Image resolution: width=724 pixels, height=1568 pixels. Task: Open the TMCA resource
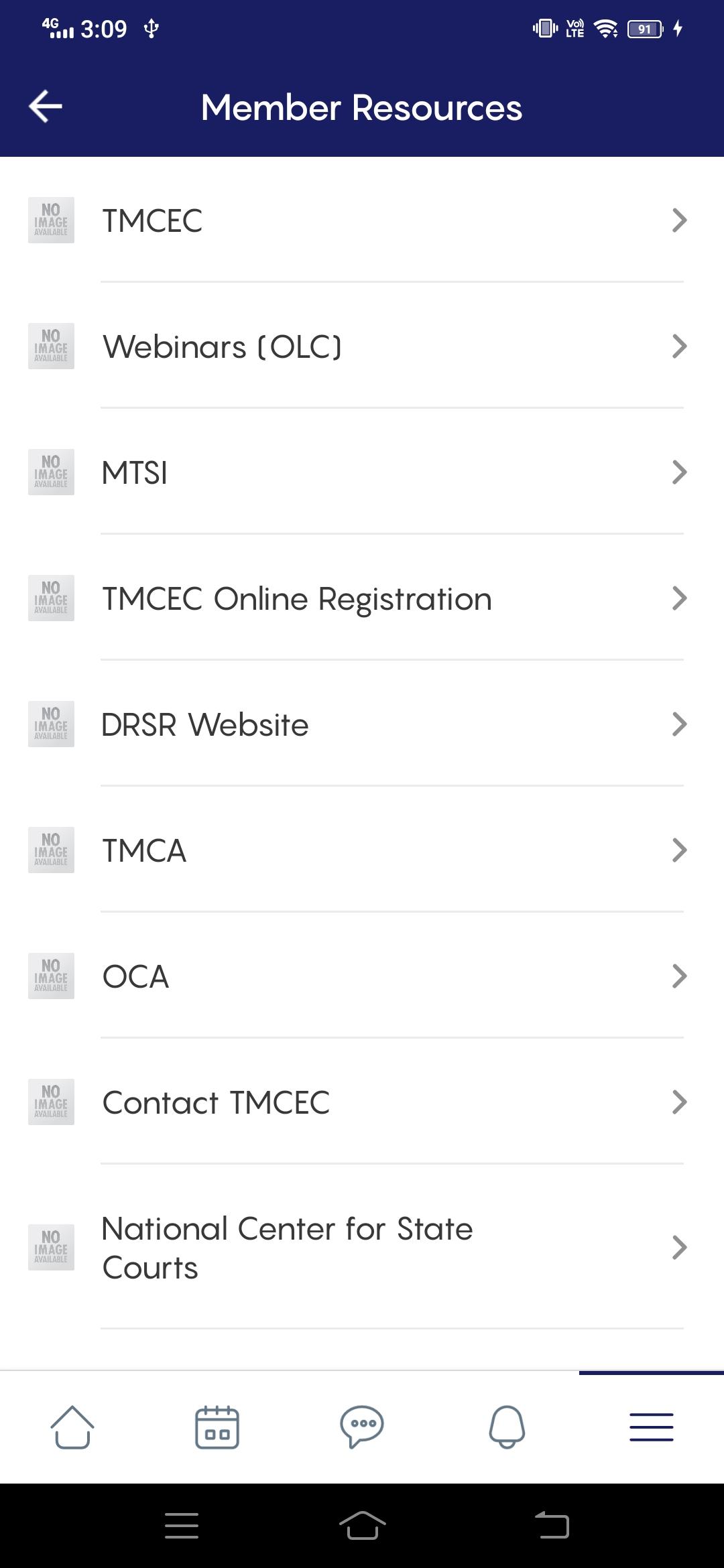pos(362,850)
